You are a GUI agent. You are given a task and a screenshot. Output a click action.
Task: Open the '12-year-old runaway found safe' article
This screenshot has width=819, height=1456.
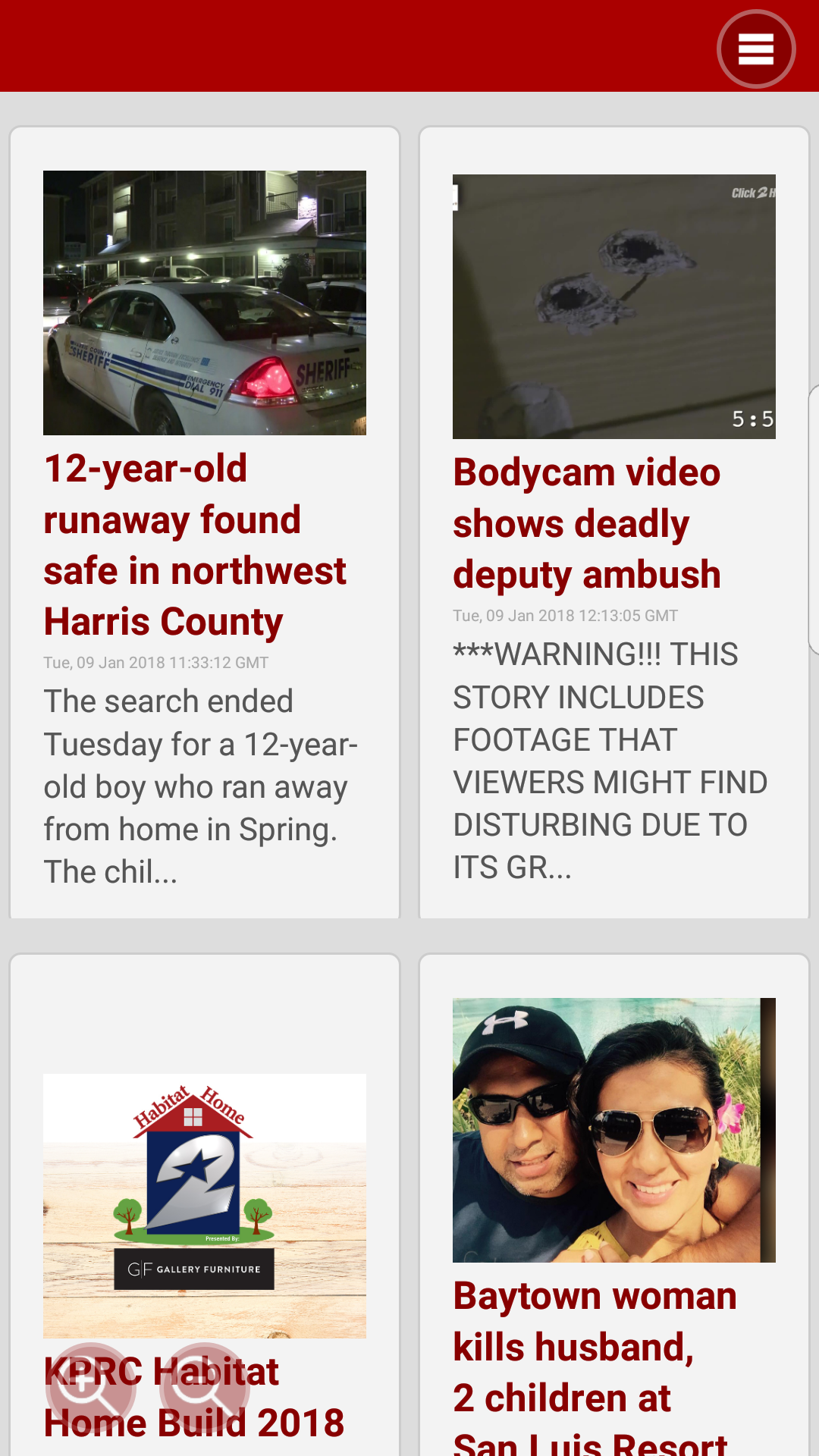click(194, 544)
